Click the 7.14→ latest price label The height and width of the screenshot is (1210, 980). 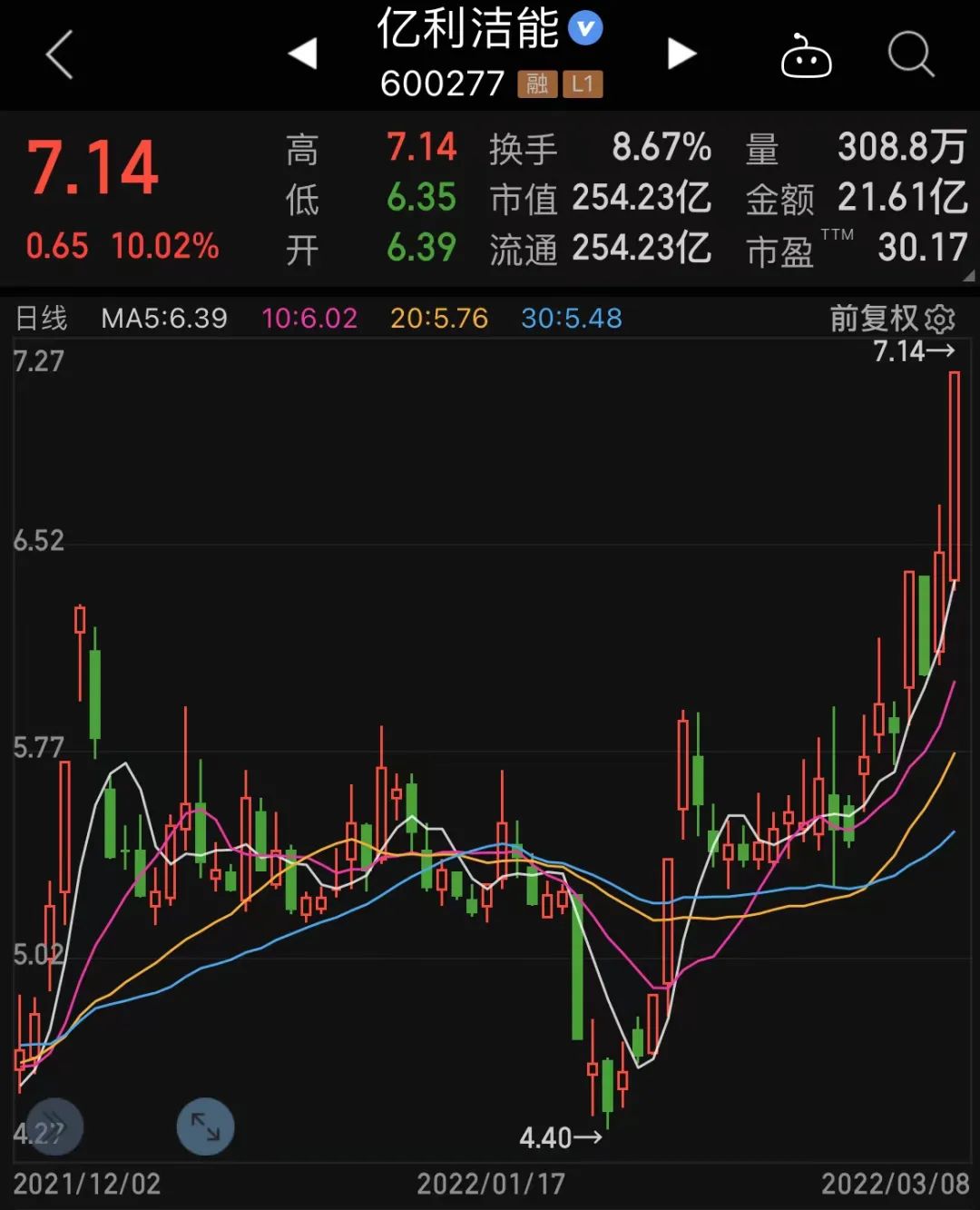point(912,351)
